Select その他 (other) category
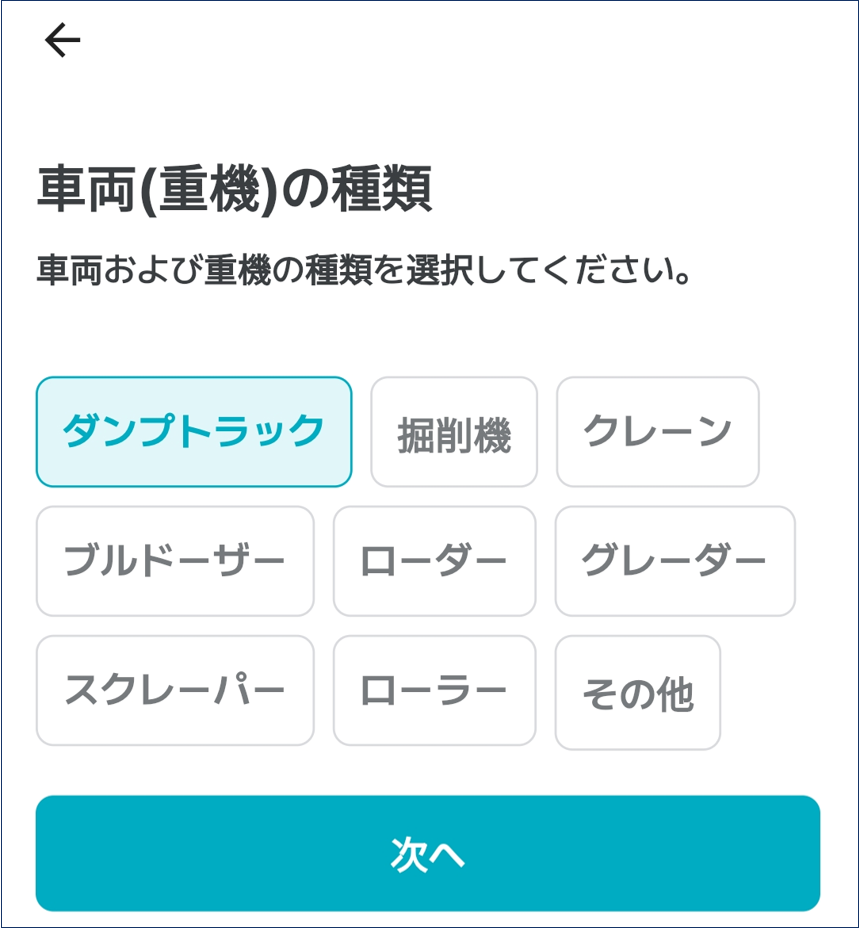This screenshot has width=859, height=928. tap(638, 694)
